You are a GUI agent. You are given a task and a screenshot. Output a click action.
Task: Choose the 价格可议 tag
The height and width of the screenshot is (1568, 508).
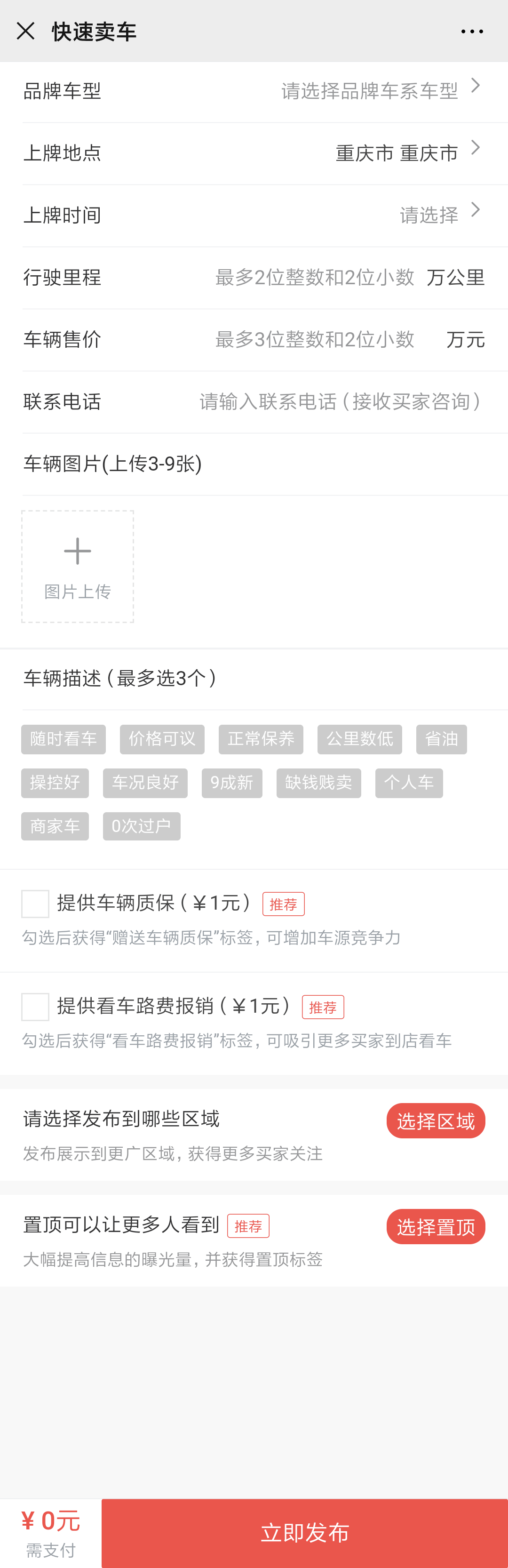click(162, 739)
